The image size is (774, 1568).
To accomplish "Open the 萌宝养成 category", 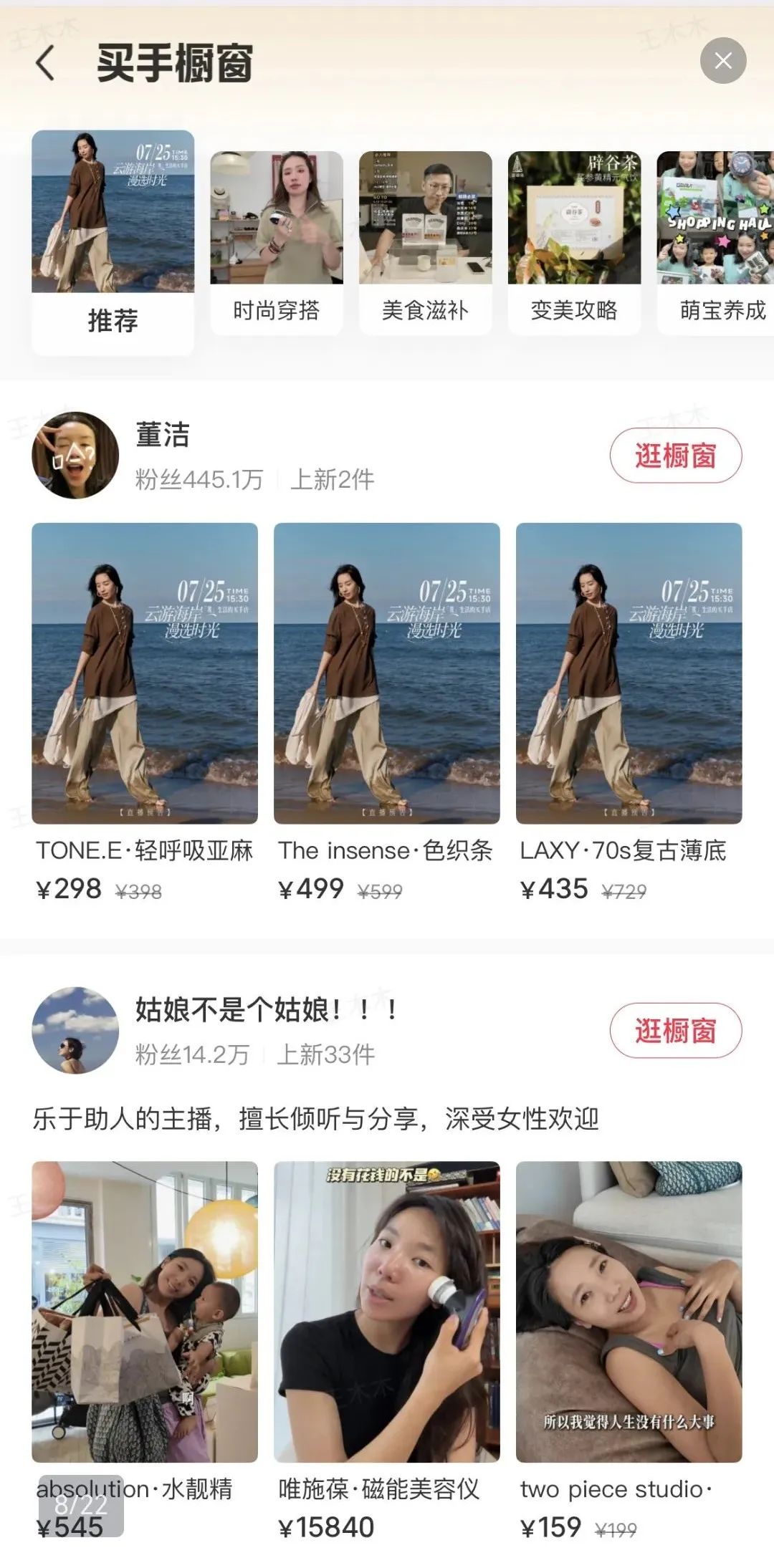I will pyautogui.click(x=717, y=242).
